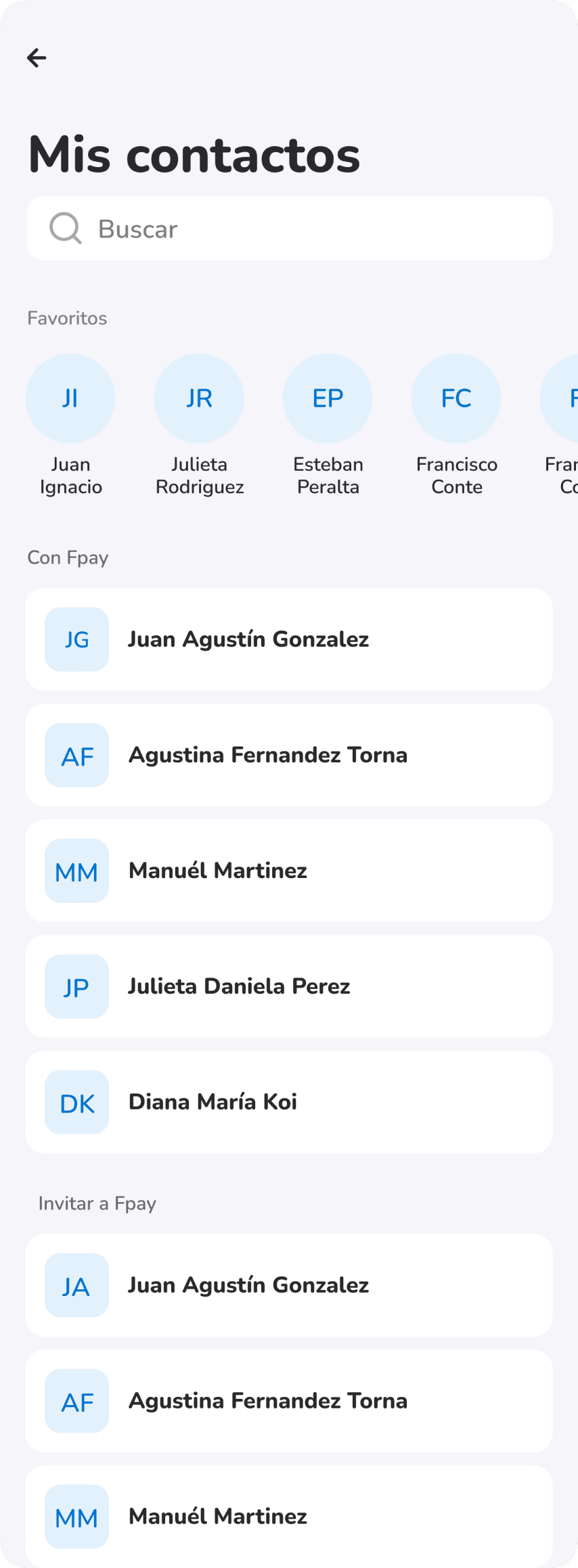Viewport: 578px width, 1568px height.
Task: Invite Agustina Fernandez Torna to Fpay
Action: tap(289, 1401)
